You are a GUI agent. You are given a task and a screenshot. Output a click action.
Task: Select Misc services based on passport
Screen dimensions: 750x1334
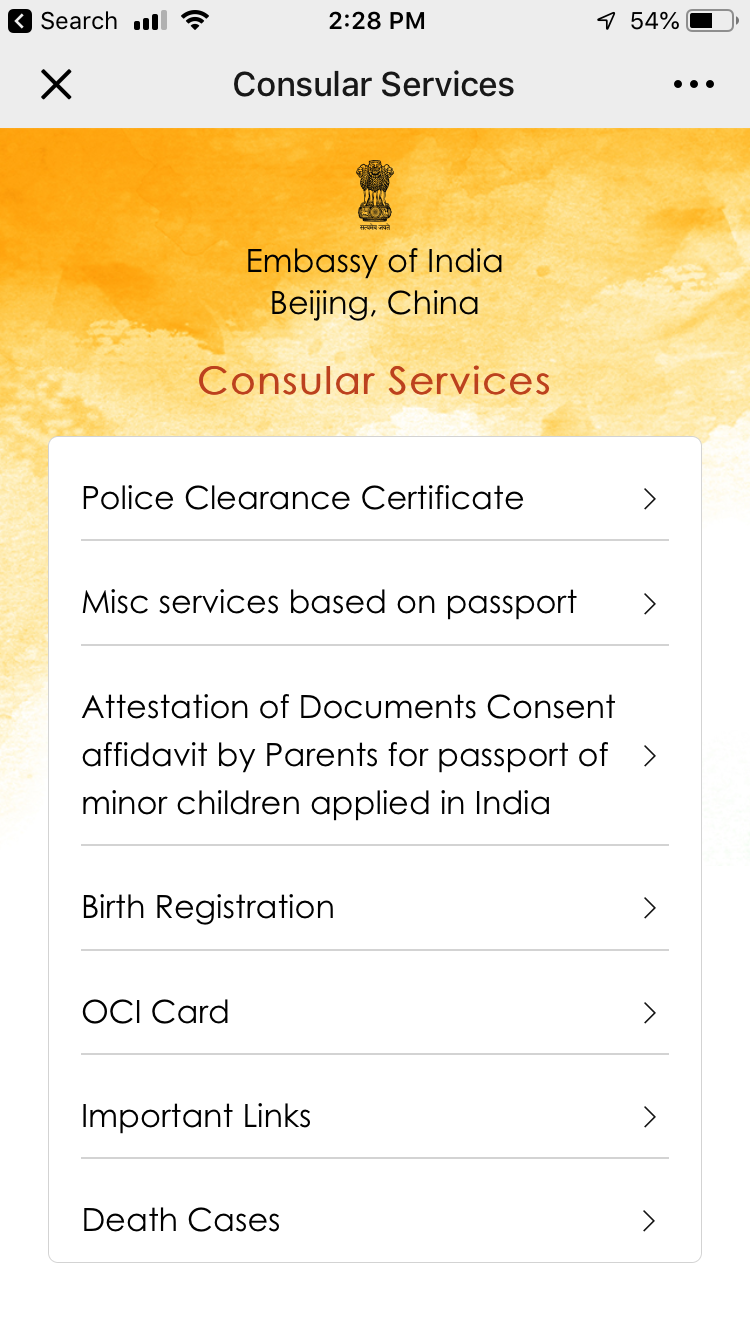tap(375, 603)
